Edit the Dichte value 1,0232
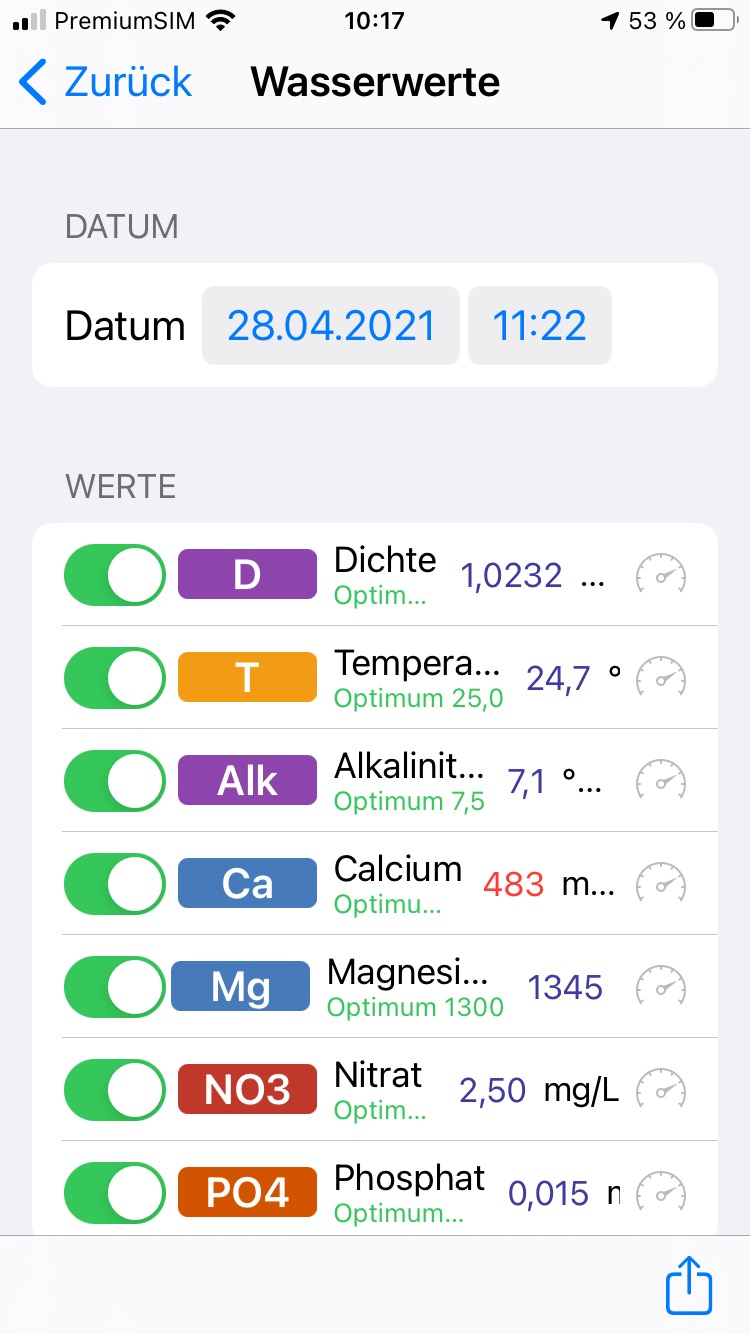The image size is (750, 1334). click(511, 576)
